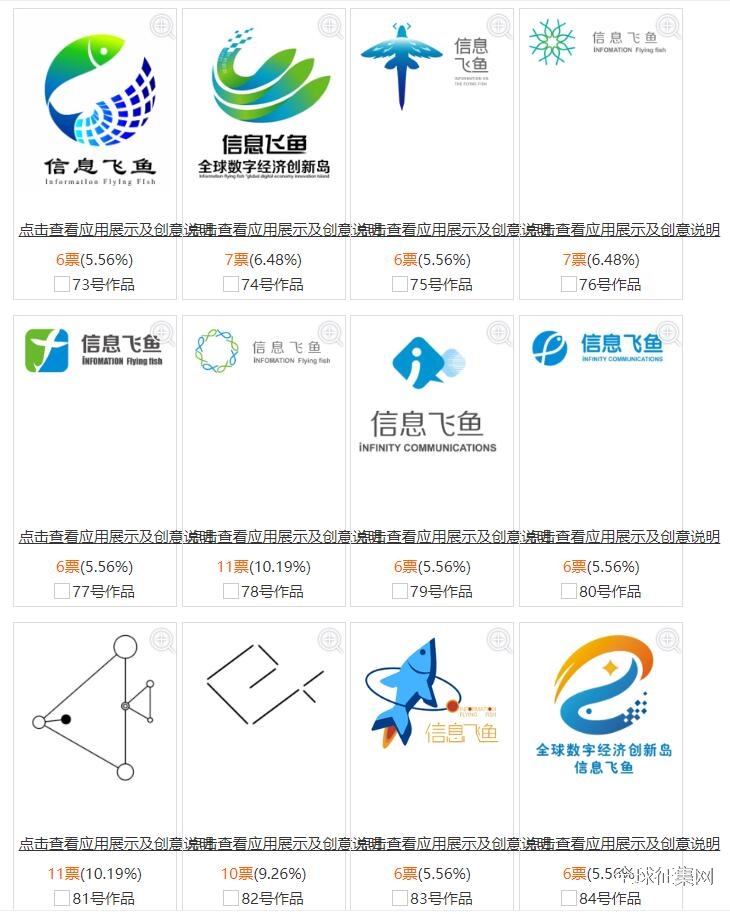This screenshot has height=914, width=730.
Task: Select the 79号作品 checkbox
Action: point(400,591)
